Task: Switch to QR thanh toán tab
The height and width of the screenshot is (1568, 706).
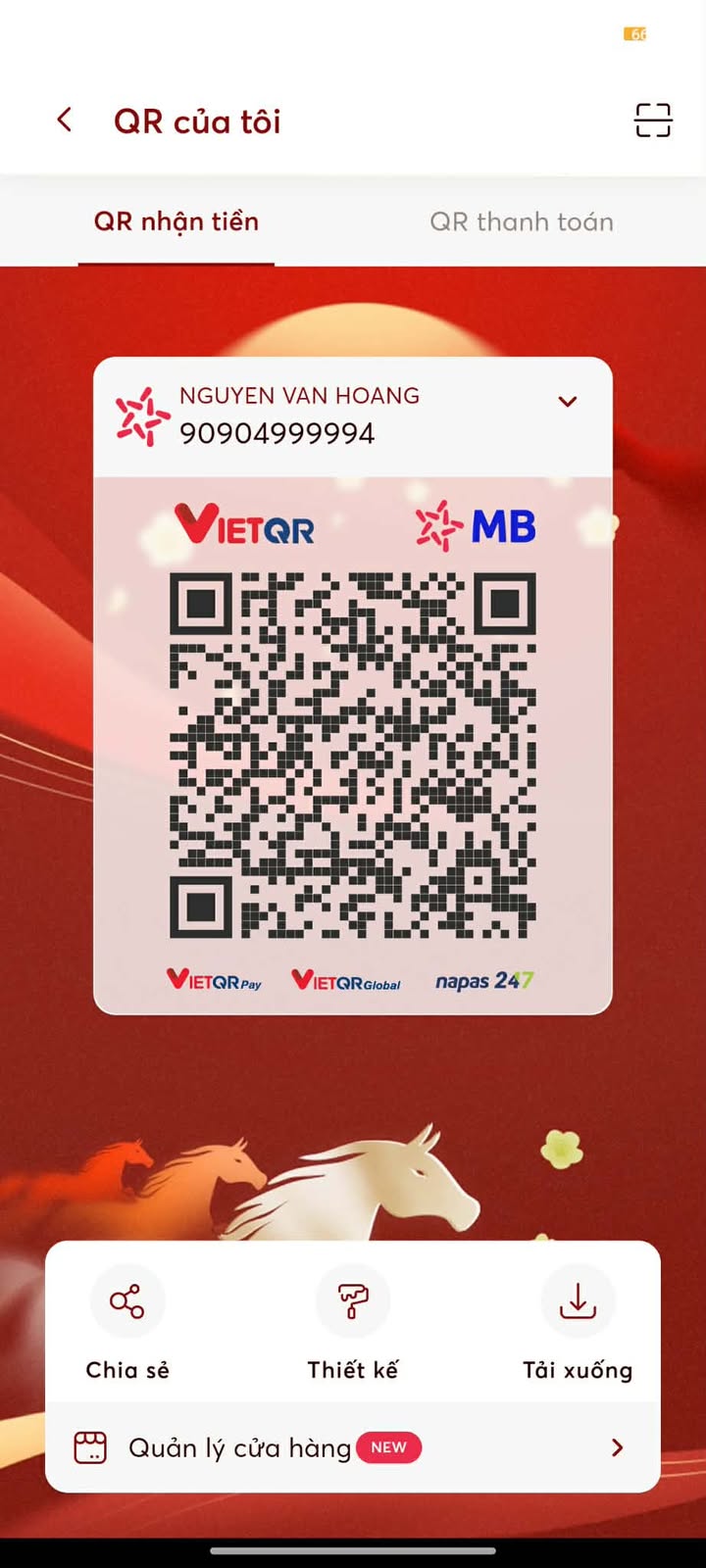Action: [x=521, y=221]
